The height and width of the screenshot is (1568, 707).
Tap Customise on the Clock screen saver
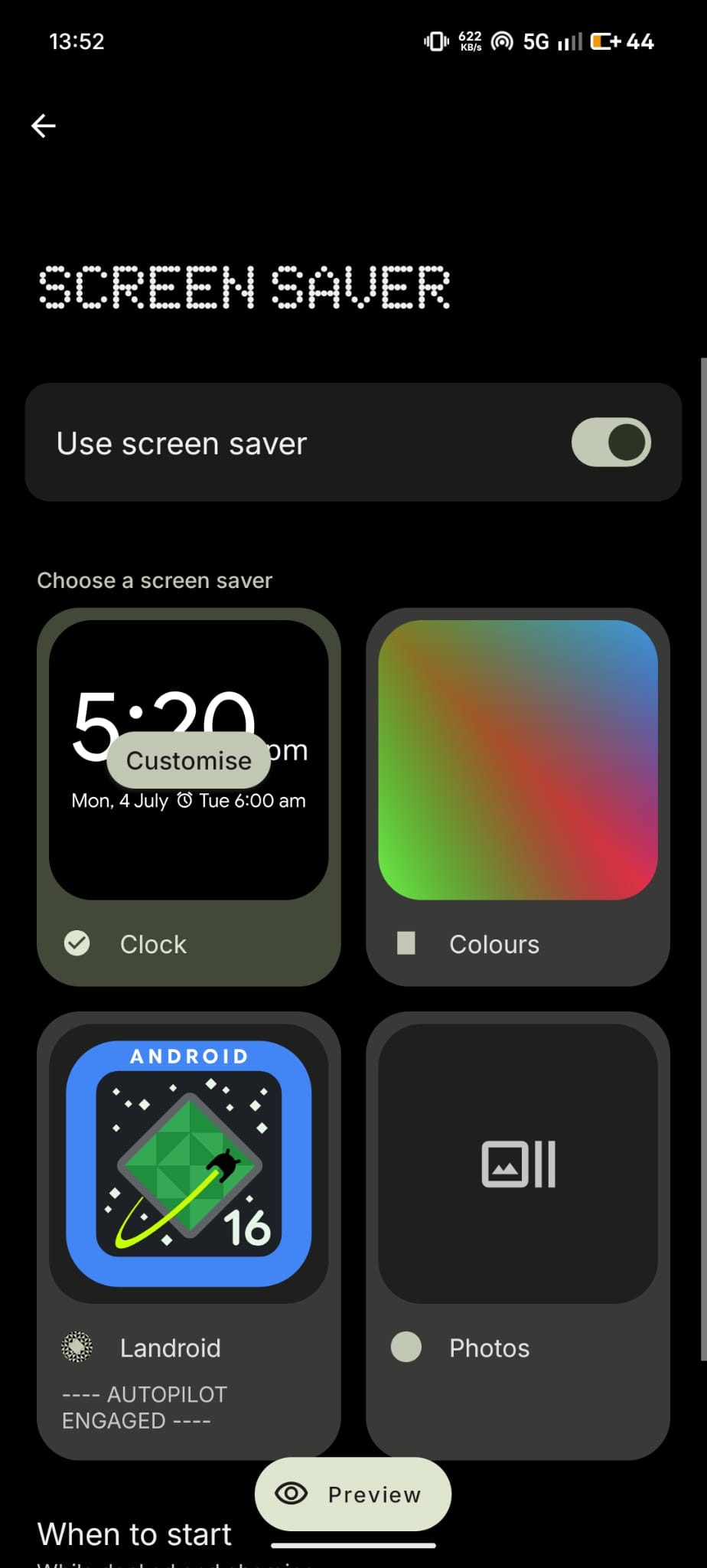pos(187,759)
